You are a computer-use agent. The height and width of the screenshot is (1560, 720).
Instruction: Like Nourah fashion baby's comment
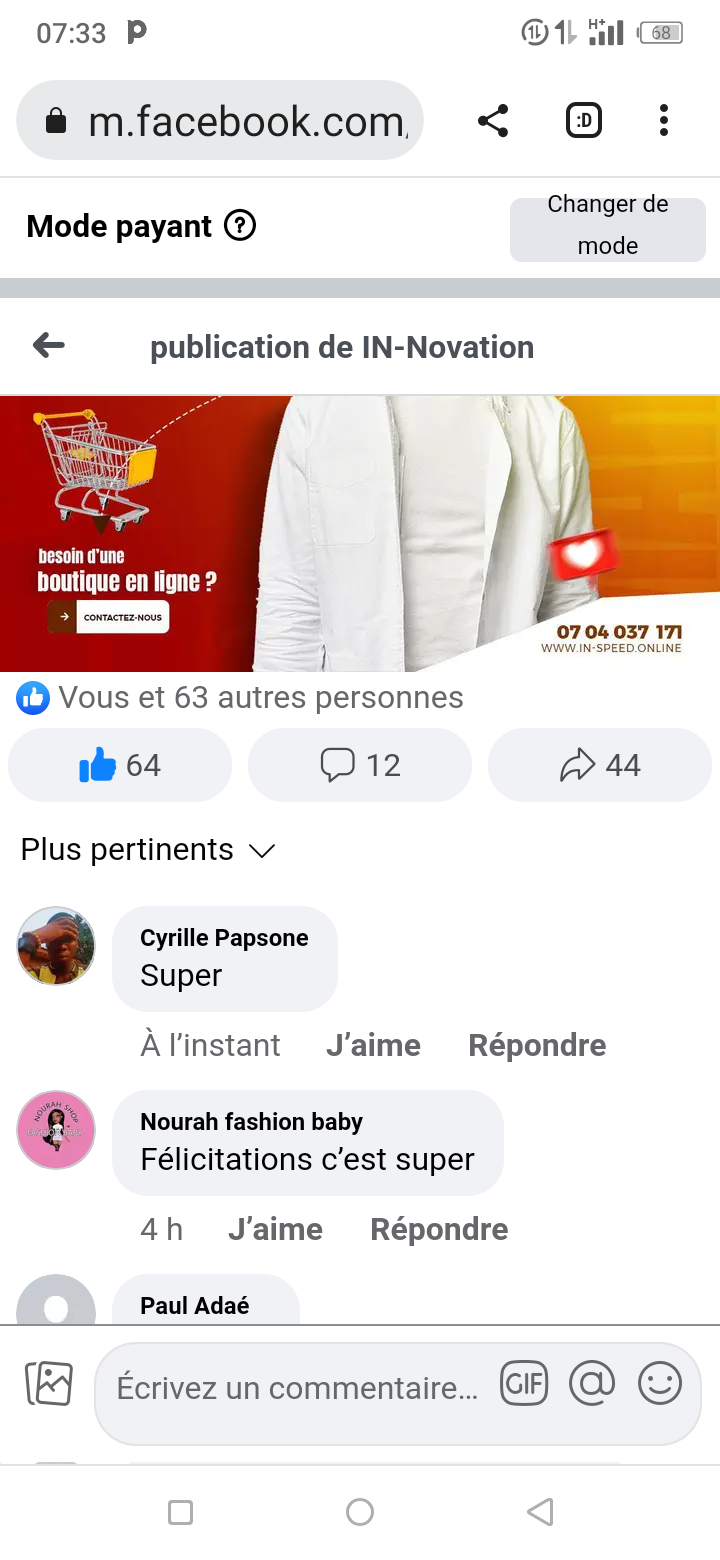pos(275,1229)
